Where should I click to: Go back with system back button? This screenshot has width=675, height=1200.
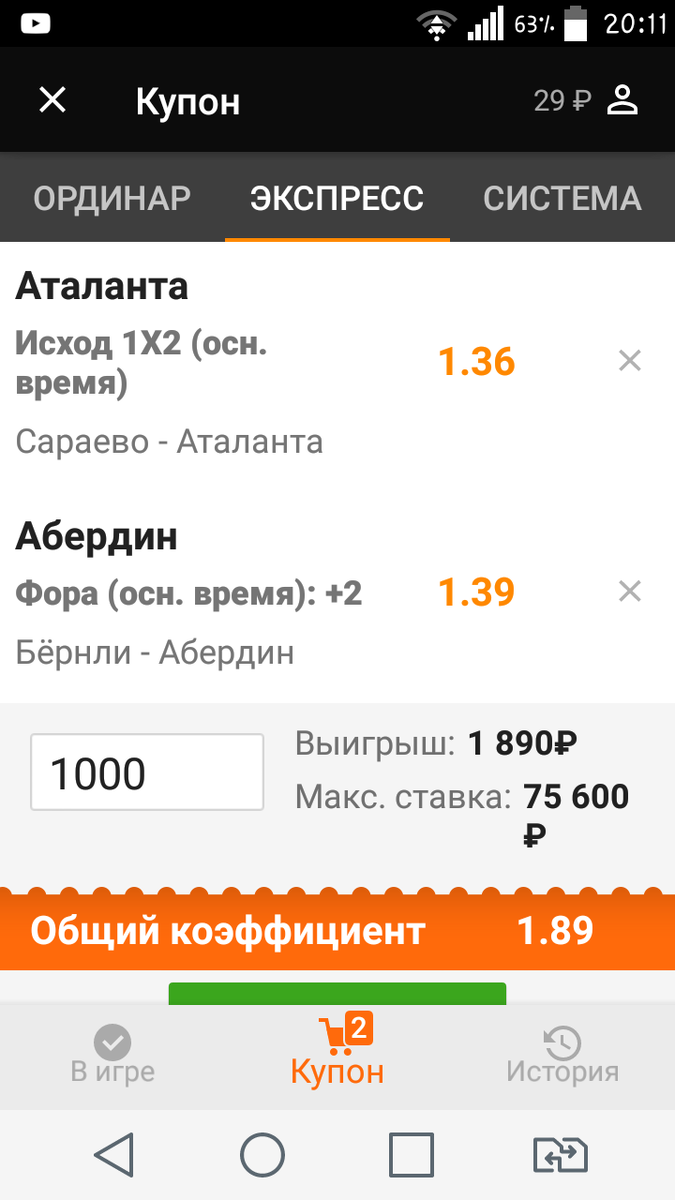pos(113,1155)
